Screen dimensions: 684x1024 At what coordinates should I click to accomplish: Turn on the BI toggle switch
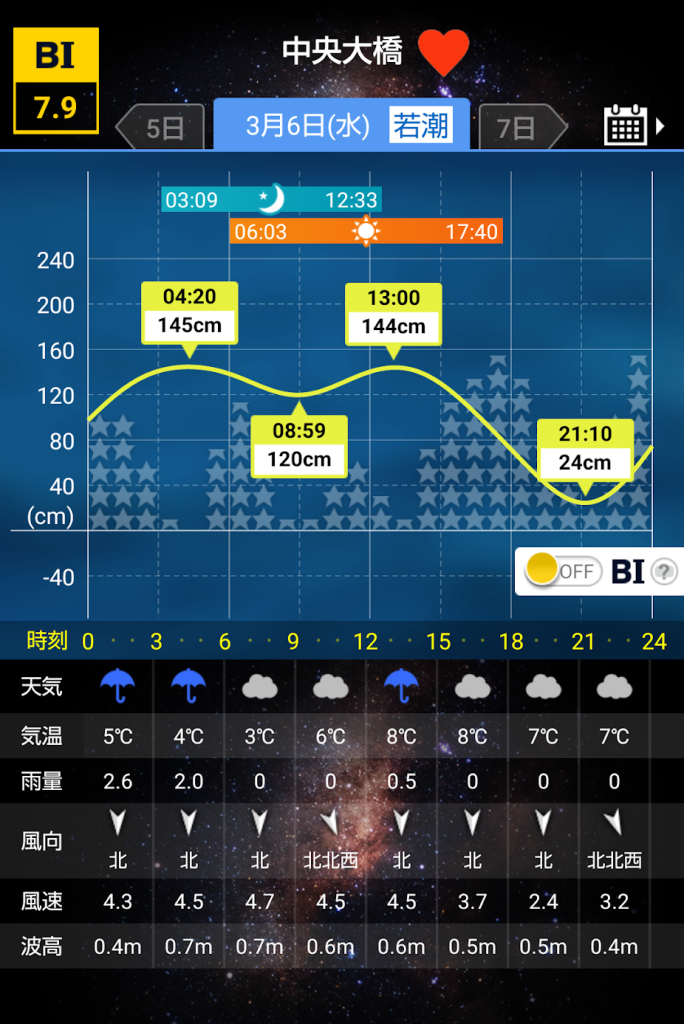click(x=563, y=571)
